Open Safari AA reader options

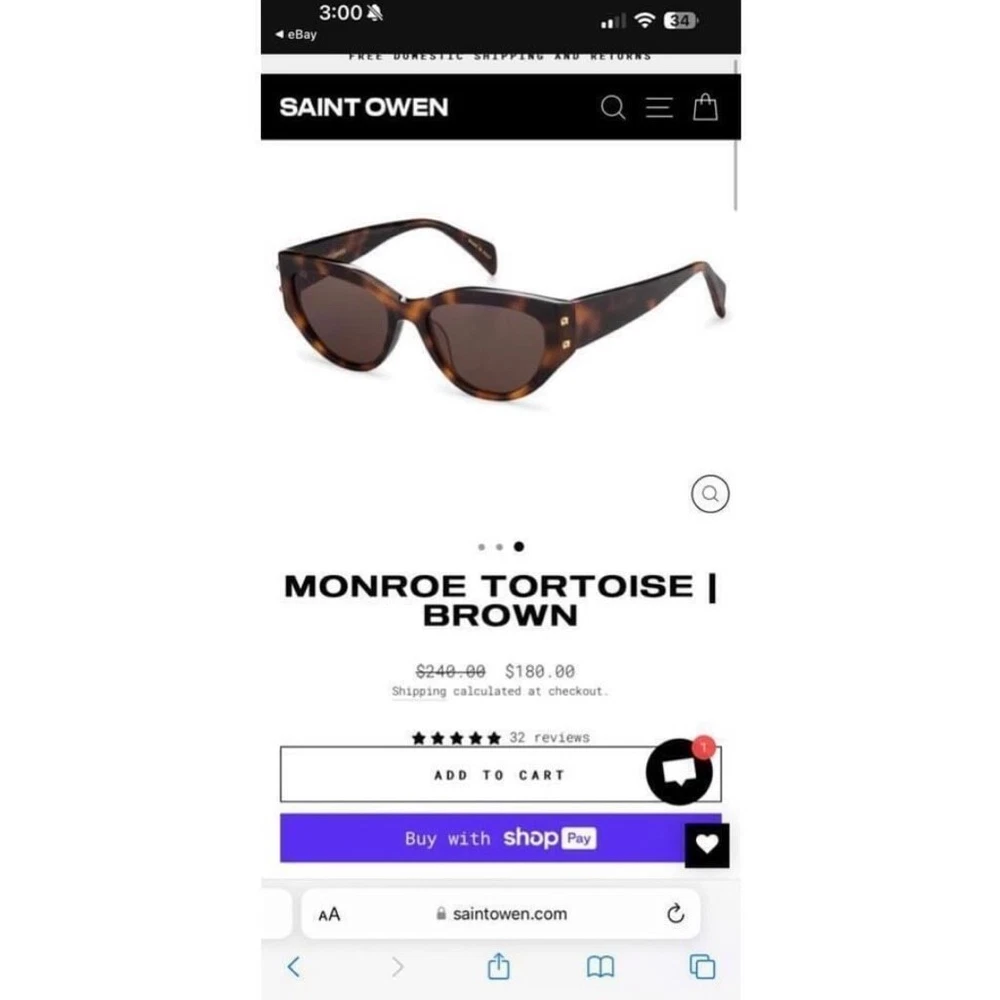click(x=329, y=914)
